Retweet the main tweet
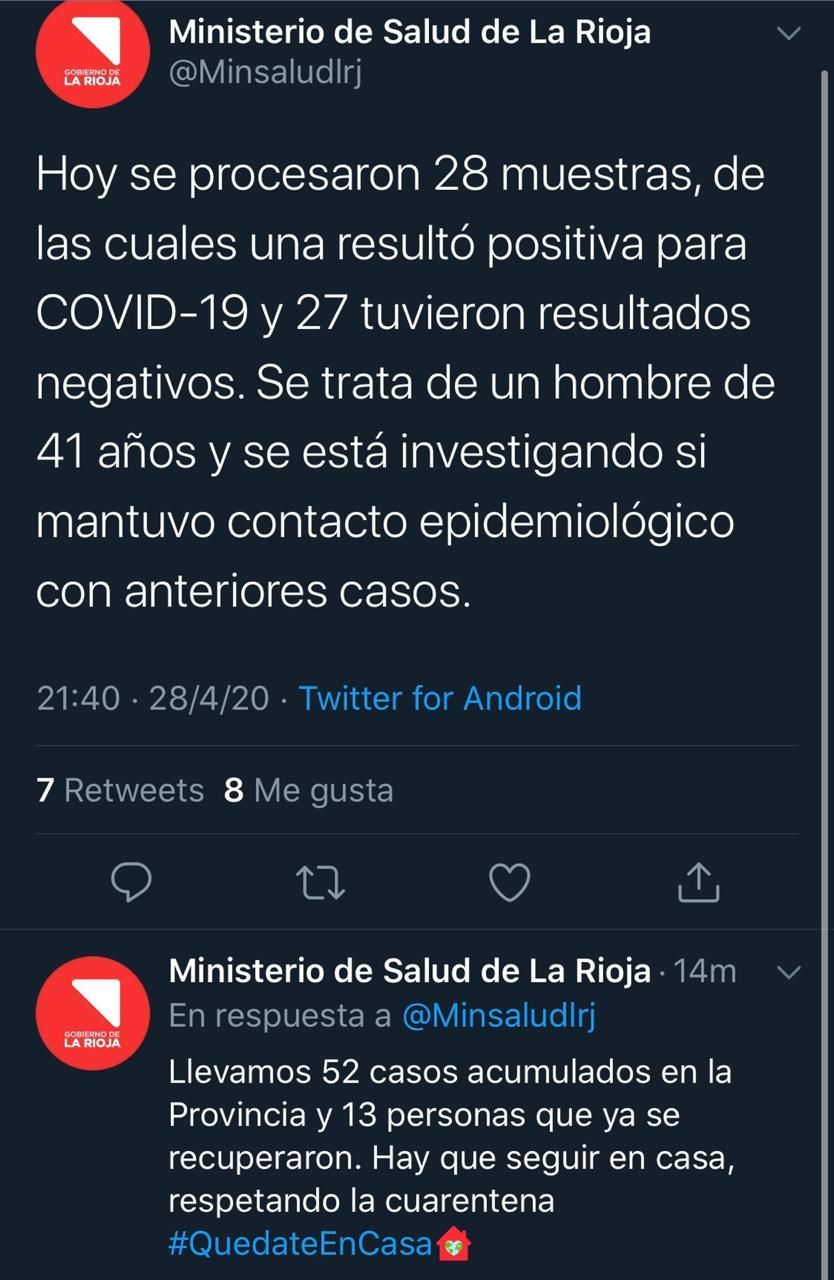 321,882
